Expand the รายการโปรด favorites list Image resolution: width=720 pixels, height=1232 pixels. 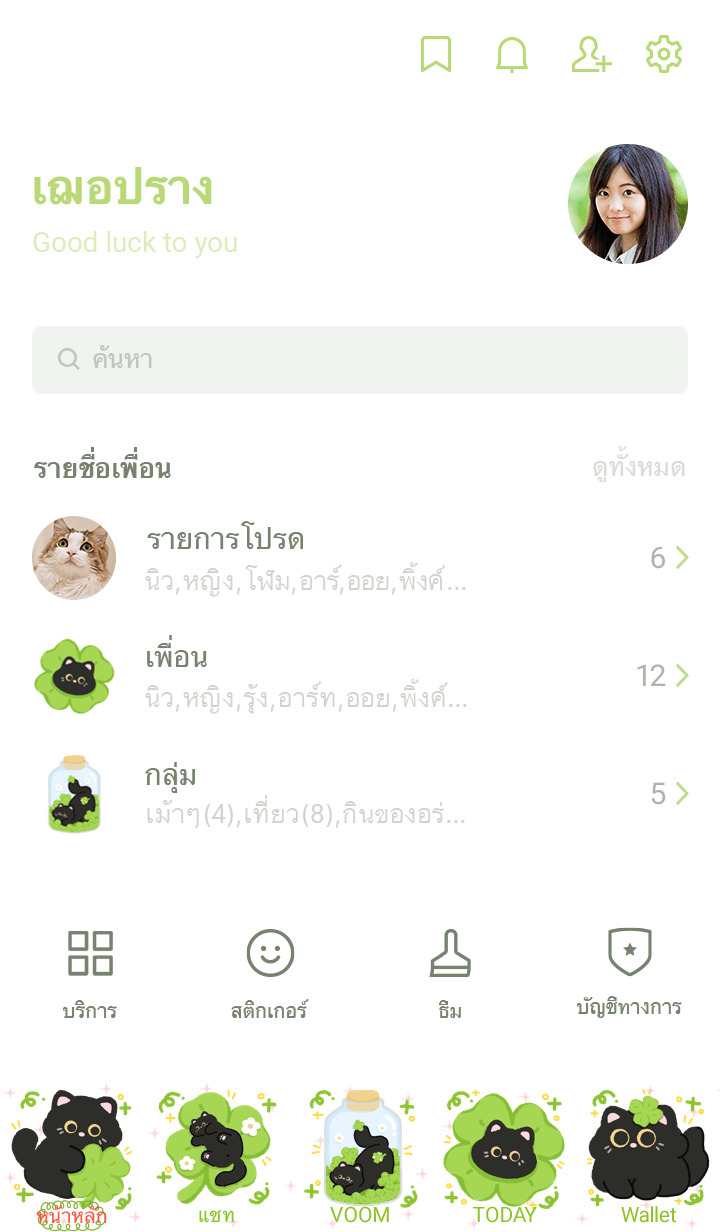click(x=360, y=558)
